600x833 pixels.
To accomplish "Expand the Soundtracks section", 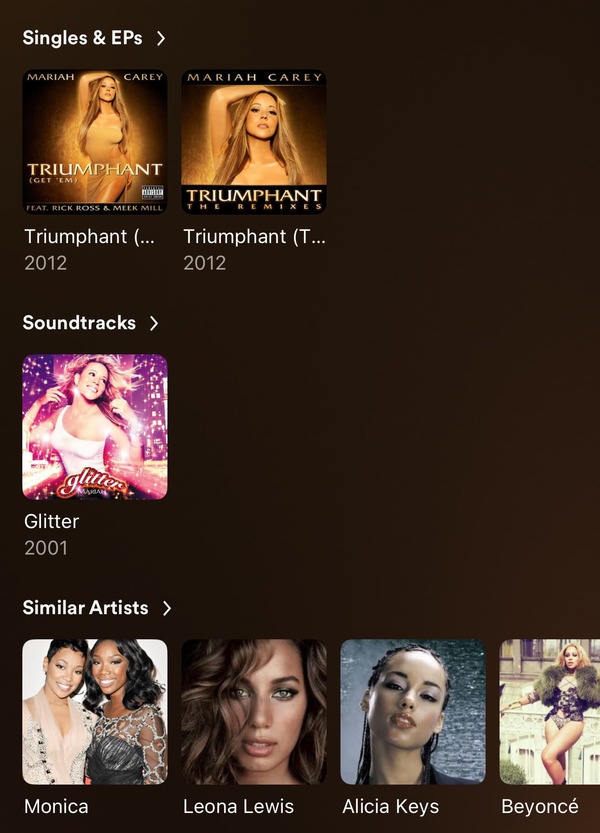I will 91,323.
